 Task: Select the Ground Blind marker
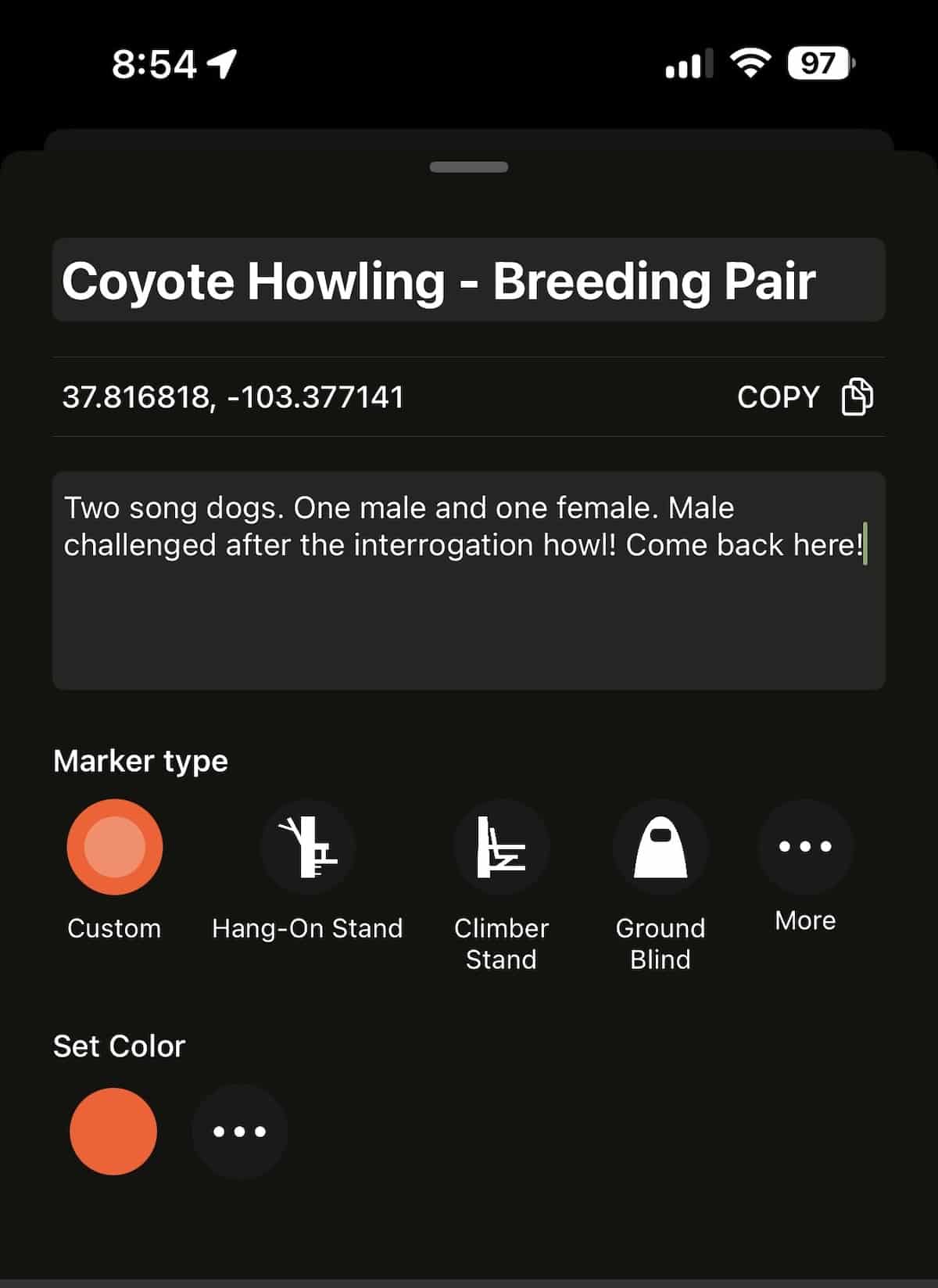[661, 847]
